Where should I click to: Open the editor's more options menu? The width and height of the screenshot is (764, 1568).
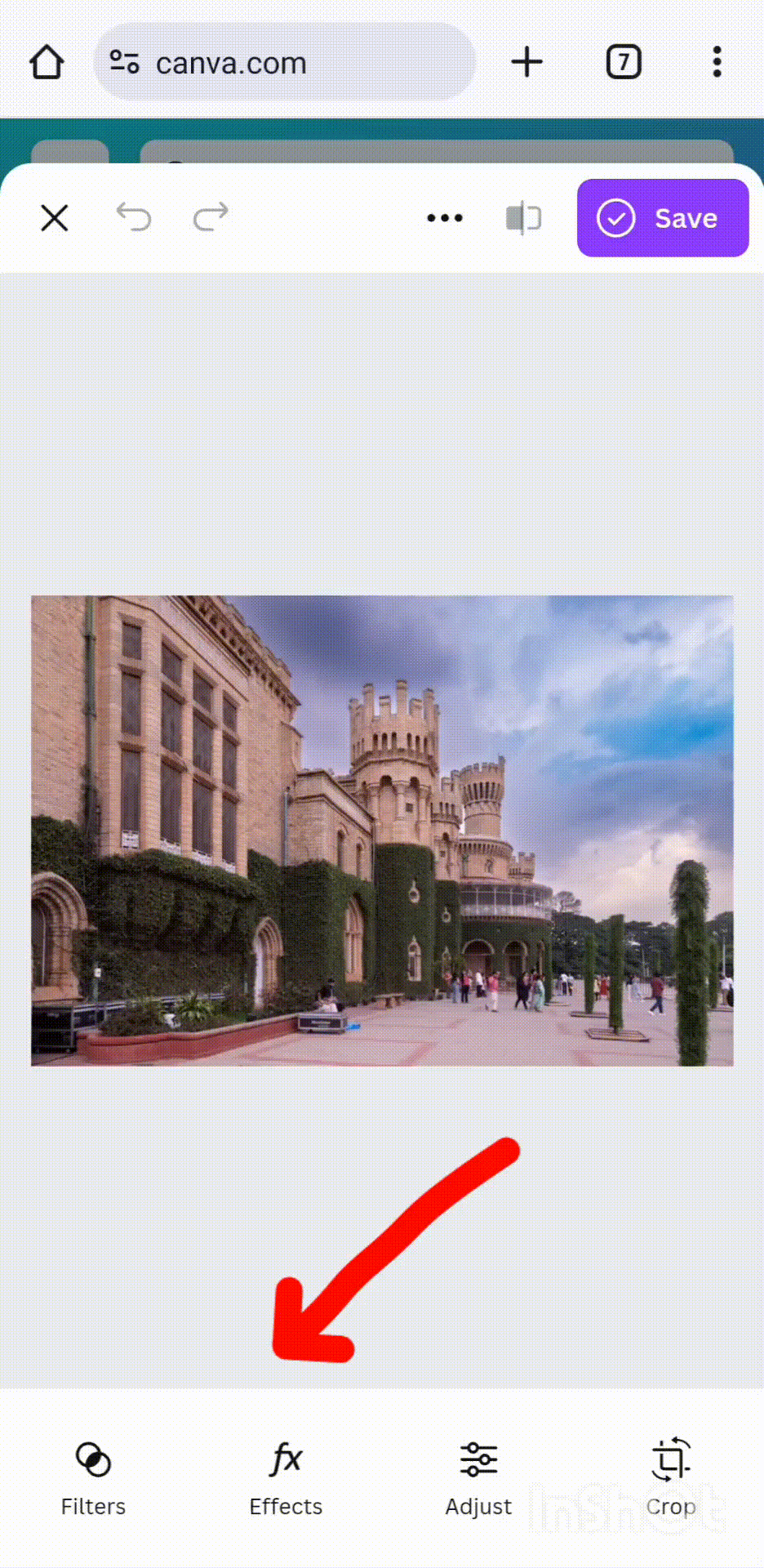point(445,218)
